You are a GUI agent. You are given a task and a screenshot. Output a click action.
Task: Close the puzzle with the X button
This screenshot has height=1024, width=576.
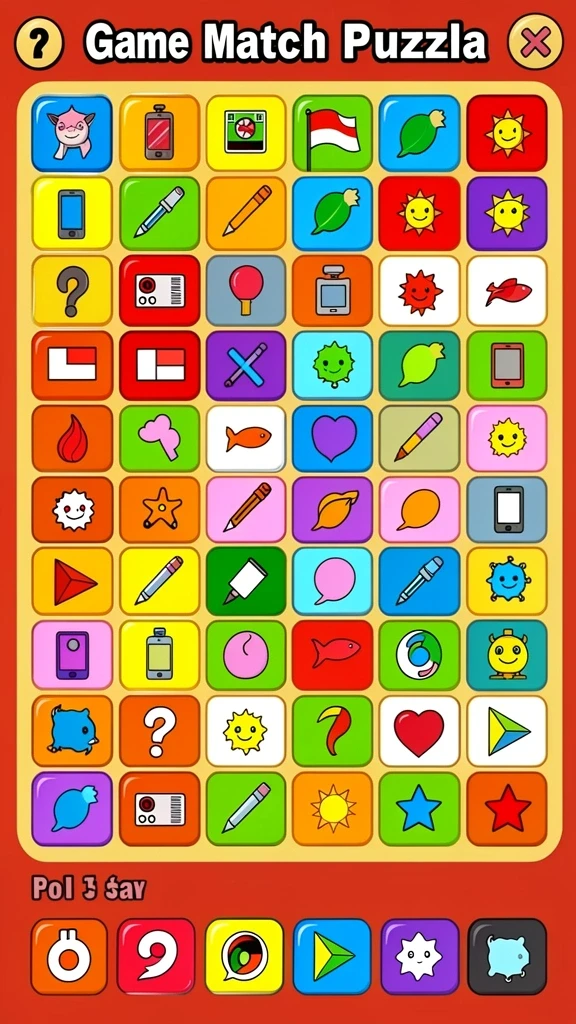click(x=535, y=41)
